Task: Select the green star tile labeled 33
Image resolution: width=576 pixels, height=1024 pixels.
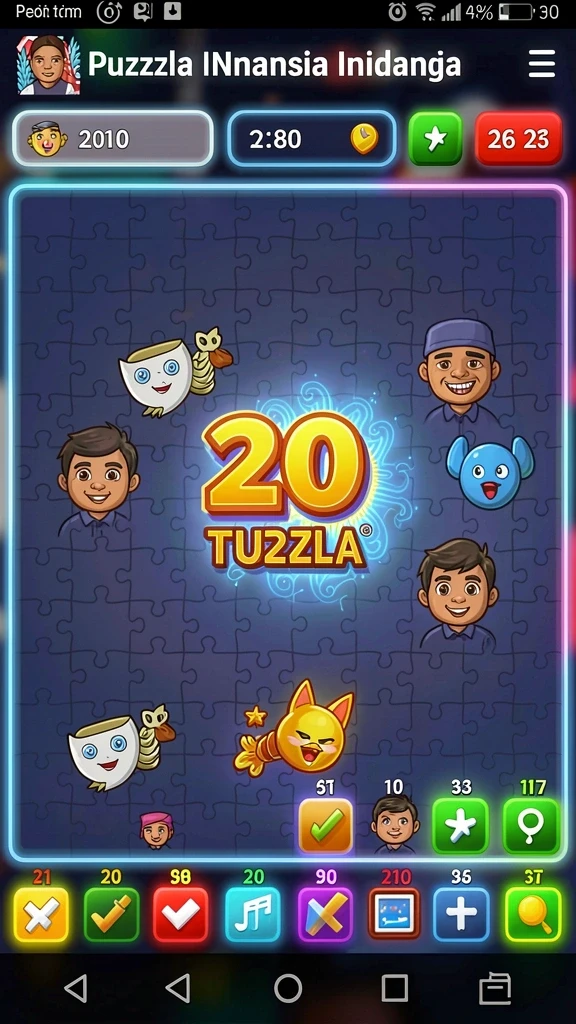Action: [x=460, y=826]
